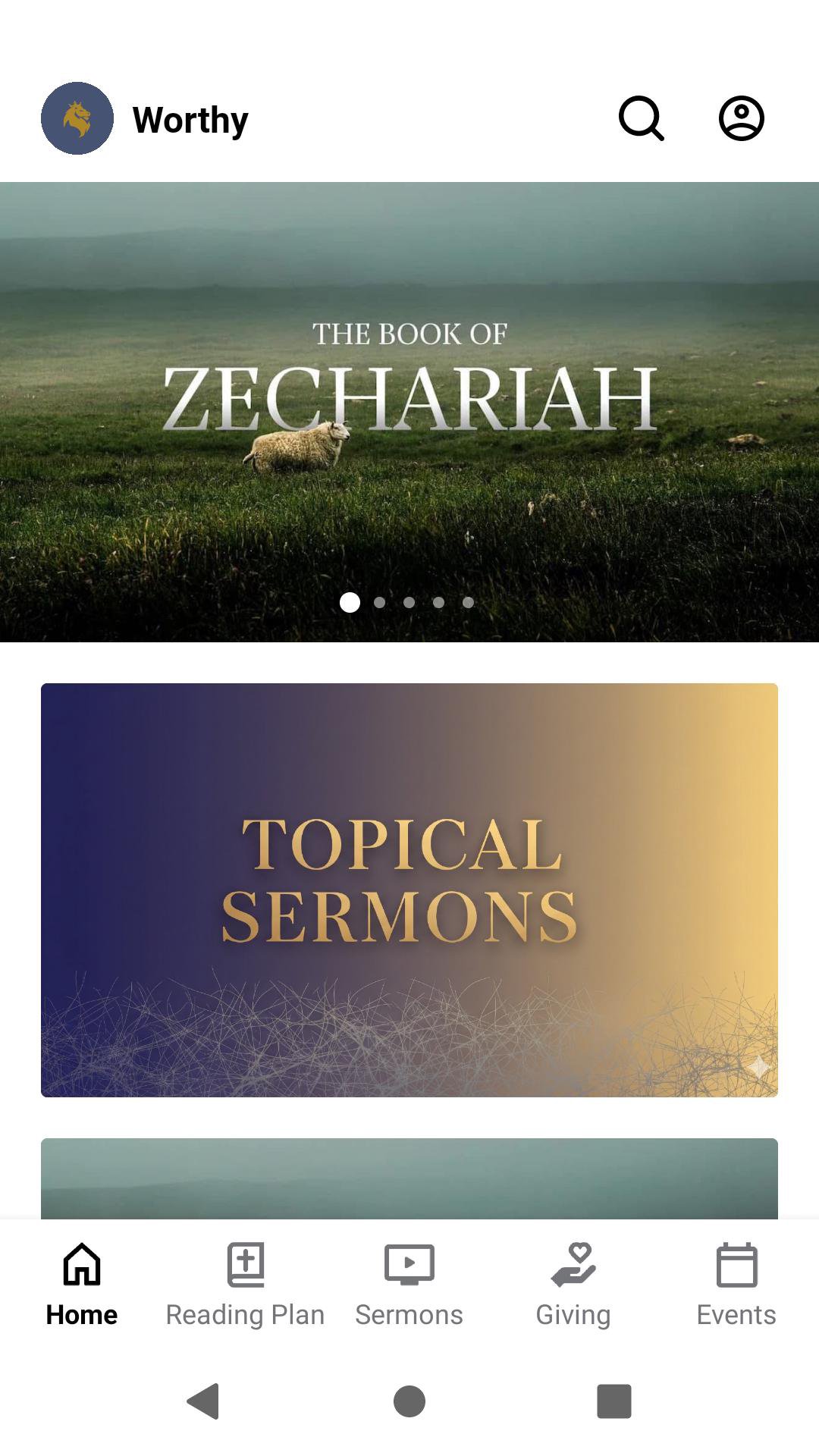Open the search icon
The width and height of the screenshot is (819, 1456).
tap(642, 118)
